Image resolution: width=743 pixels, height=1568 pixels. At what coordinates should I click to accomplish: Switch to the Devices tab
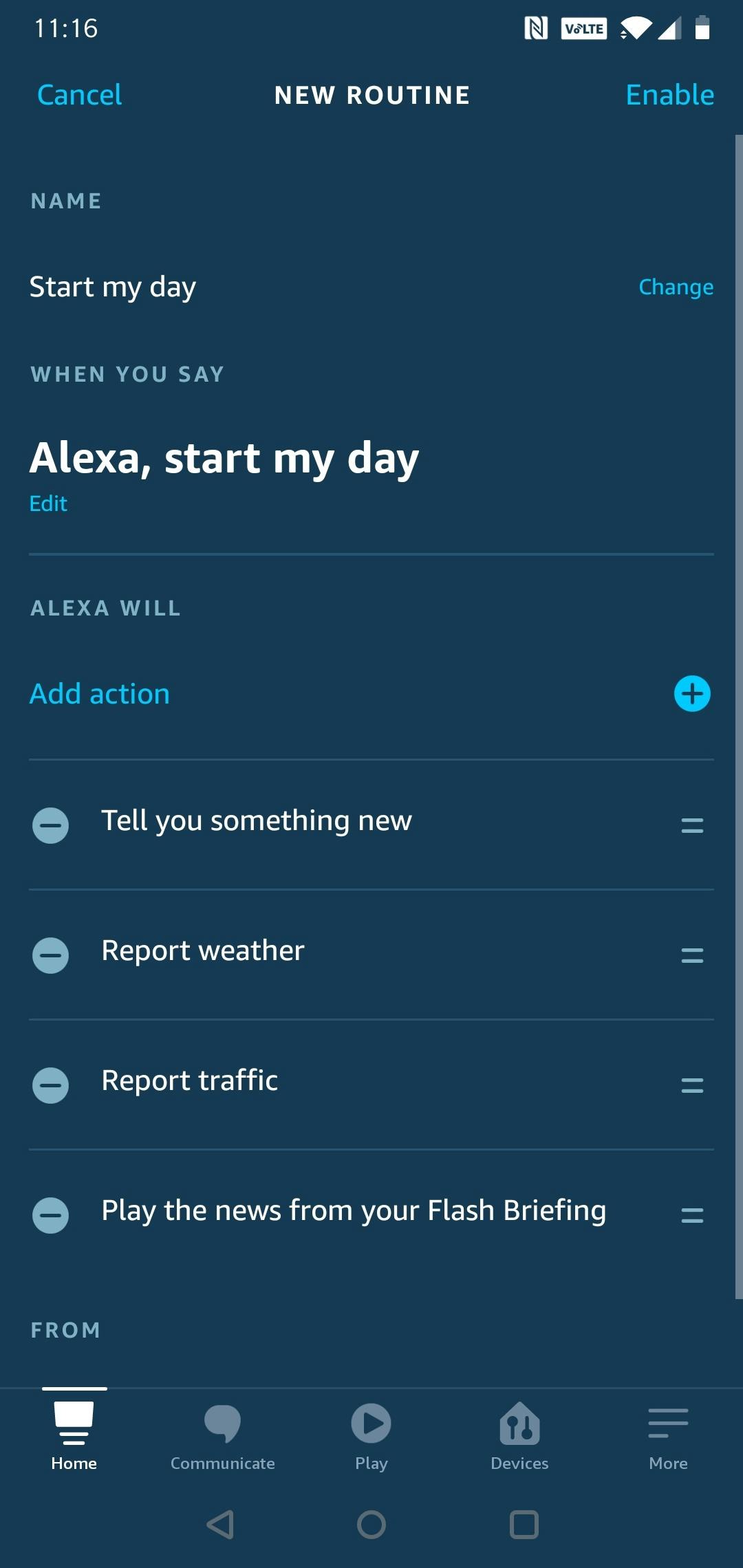(519, 1436)
